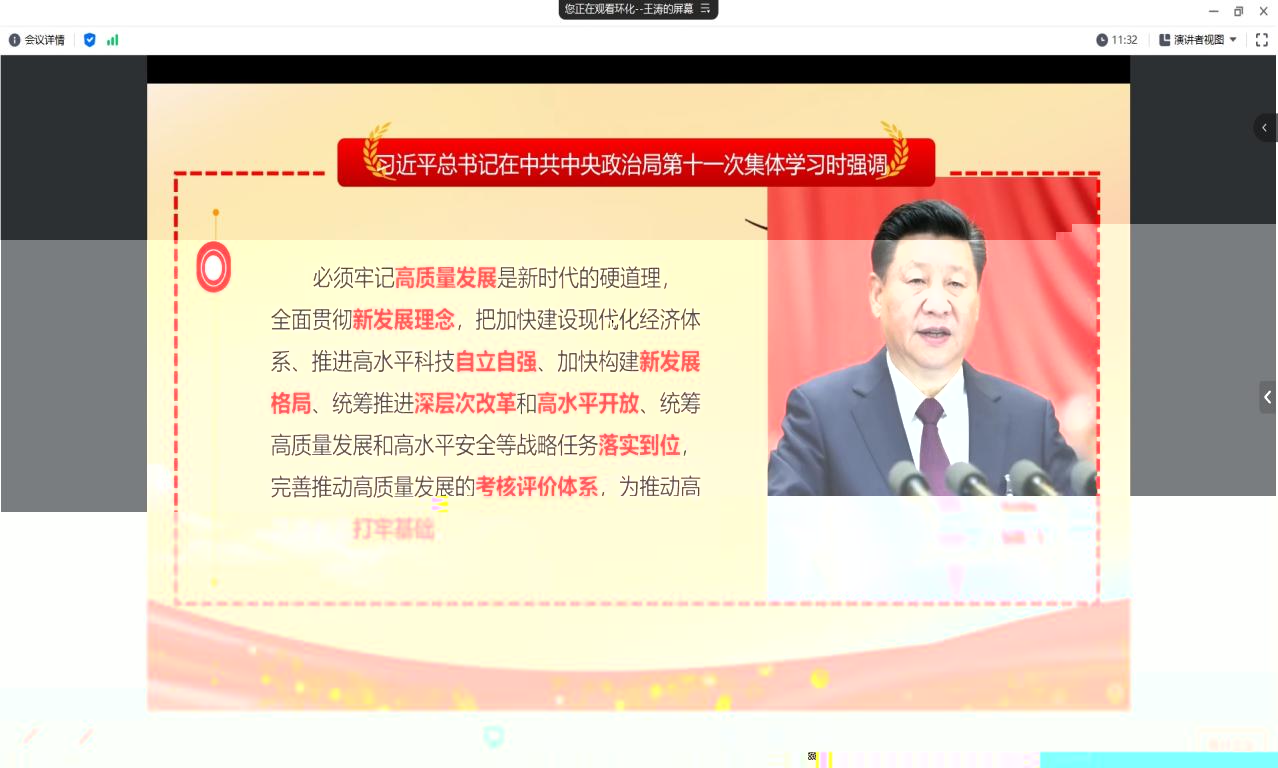The height and width of the screenshot is (768, 1278).
Task: Check the green network signal status
Action: pyautogui.click(x=112, y=40)
